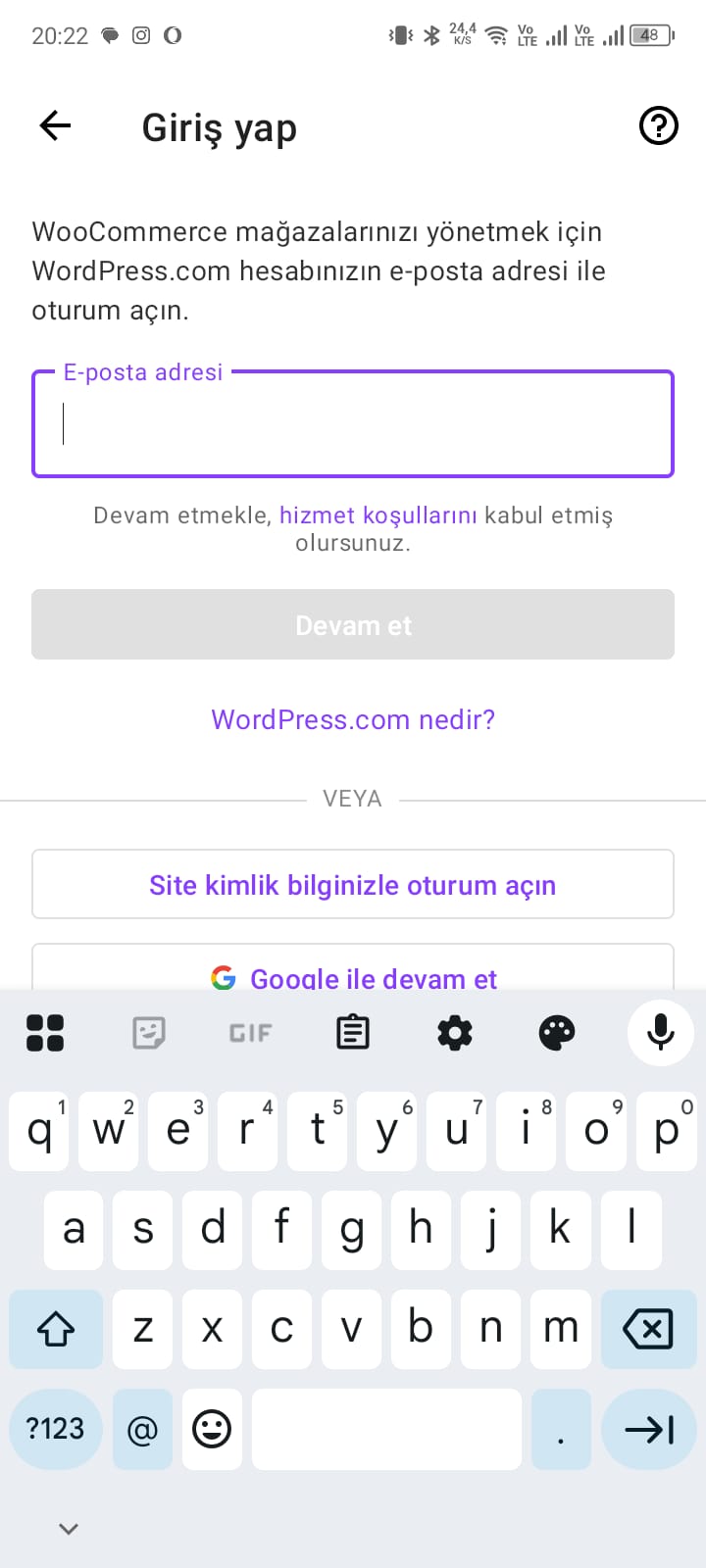Switch to the ?123 symbols layout
This screenshot has width=706, height=1568.
[x=55, y=1429]
